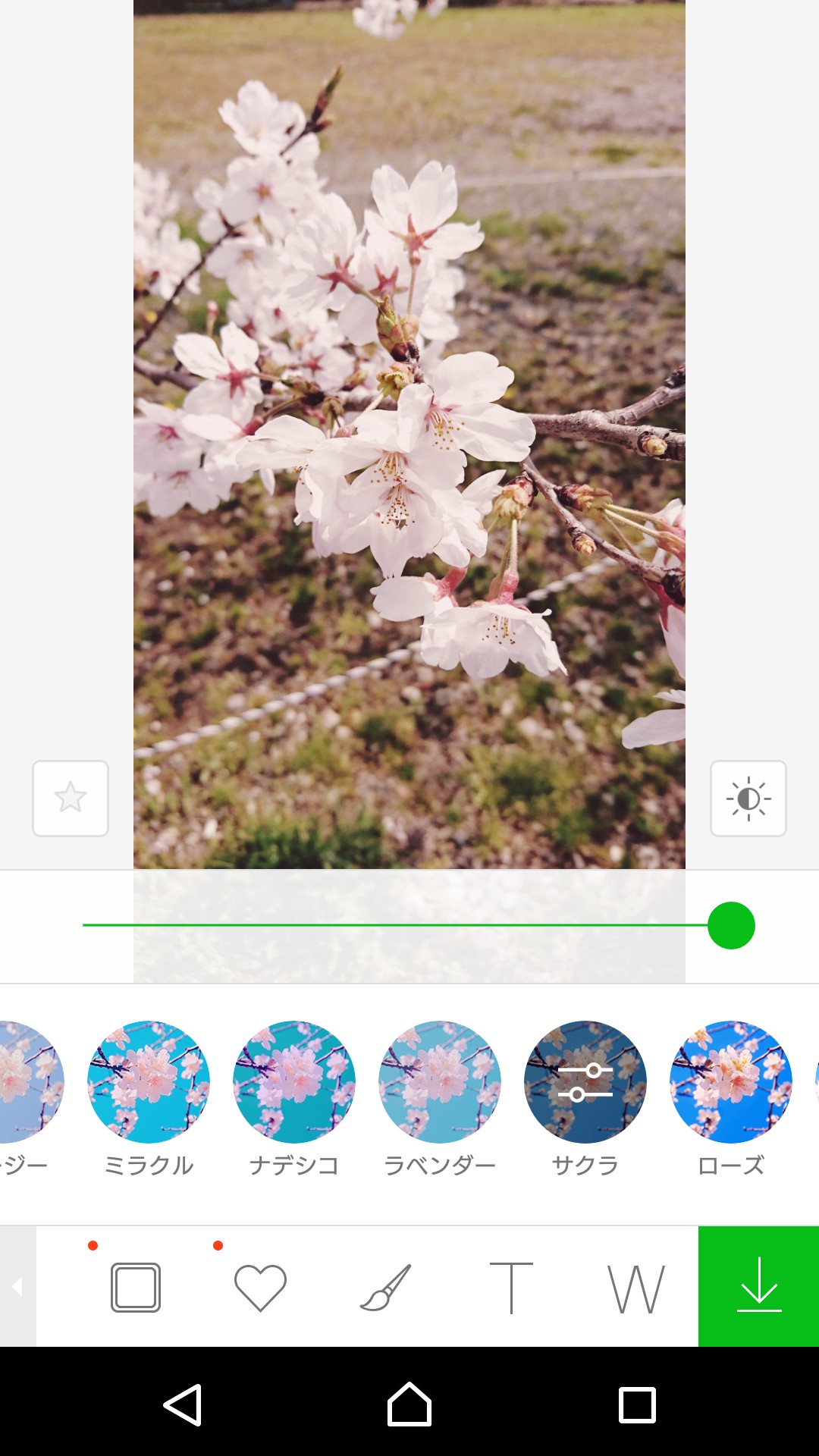The width and height of the screenshot is (819, 1456).
Task: Adjust the selected サクラ filter
Action: point(585,1082)
